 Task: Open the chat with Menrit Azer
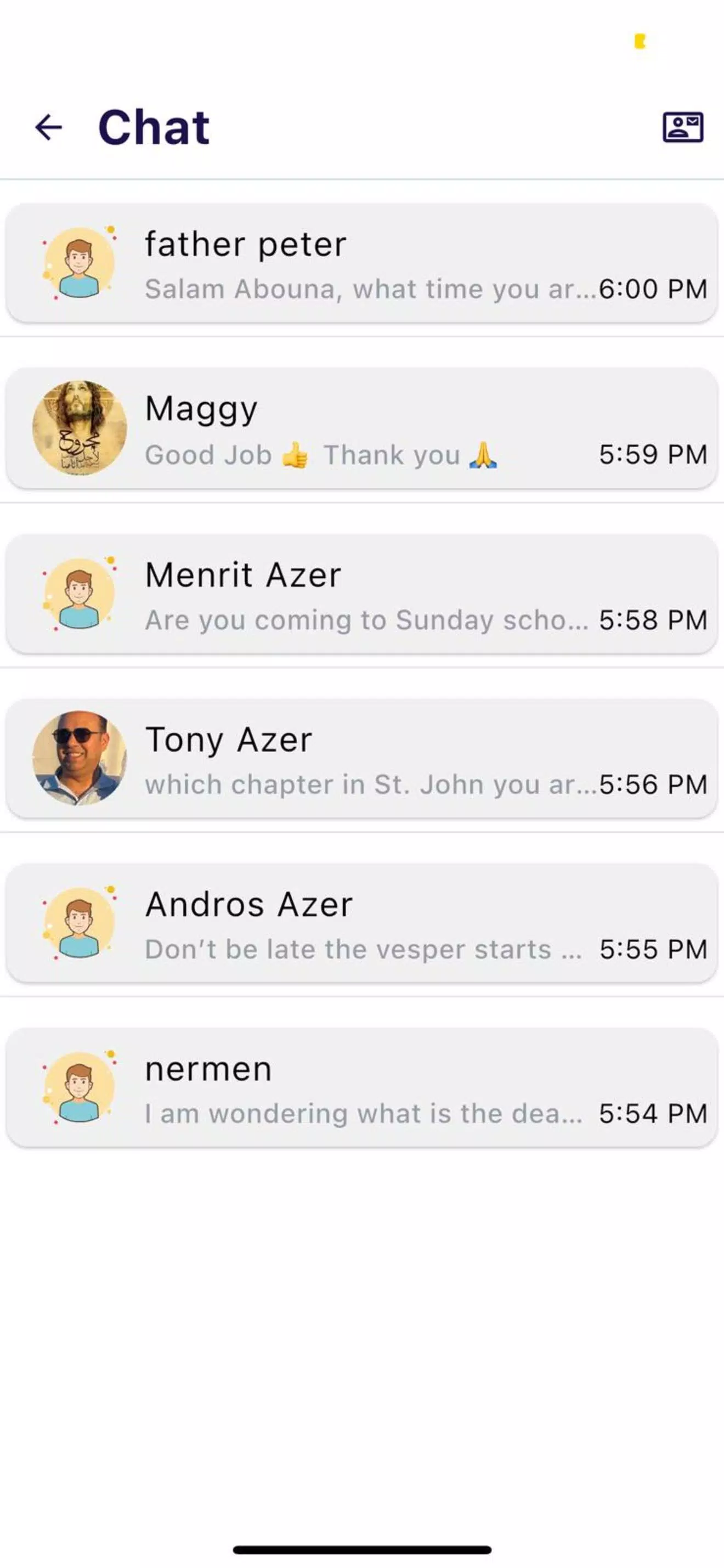pyautogui.click(x=362, y=594)
